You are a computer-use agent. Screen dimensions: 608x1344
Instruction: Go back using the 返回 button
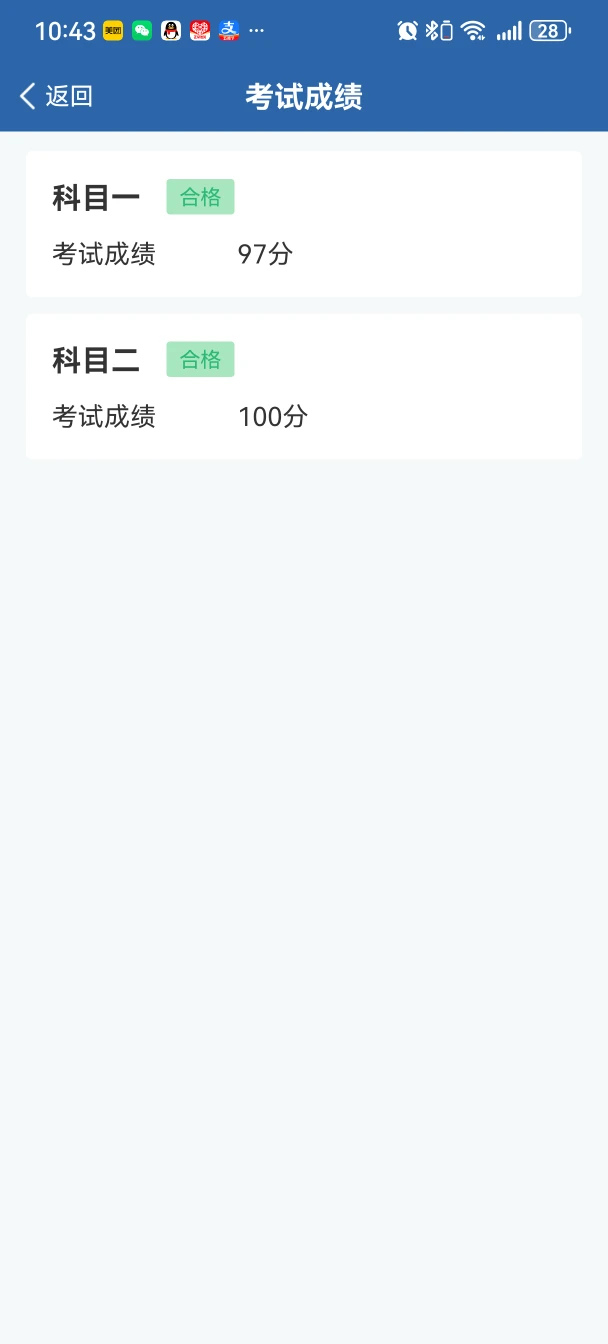tap(56, 96)
